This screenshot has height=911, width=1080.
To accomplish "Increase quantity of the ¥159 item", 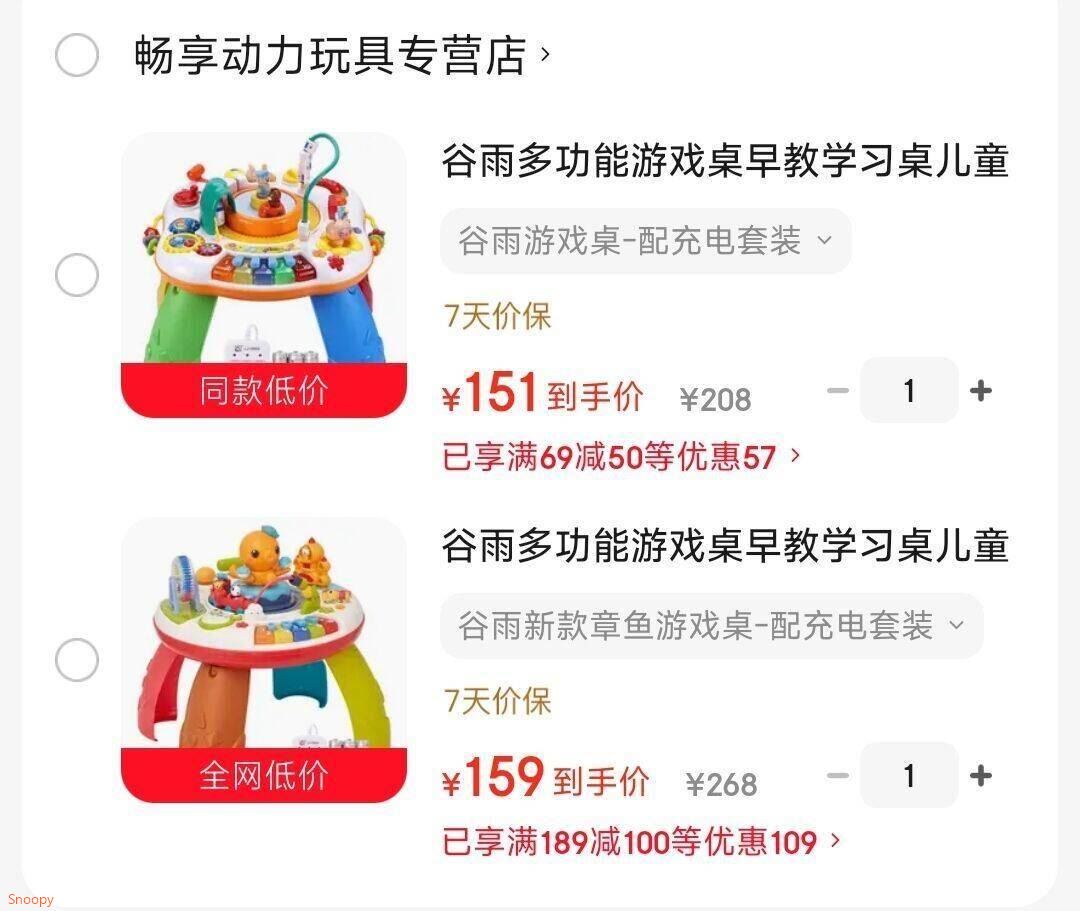I will click(981, 776).
